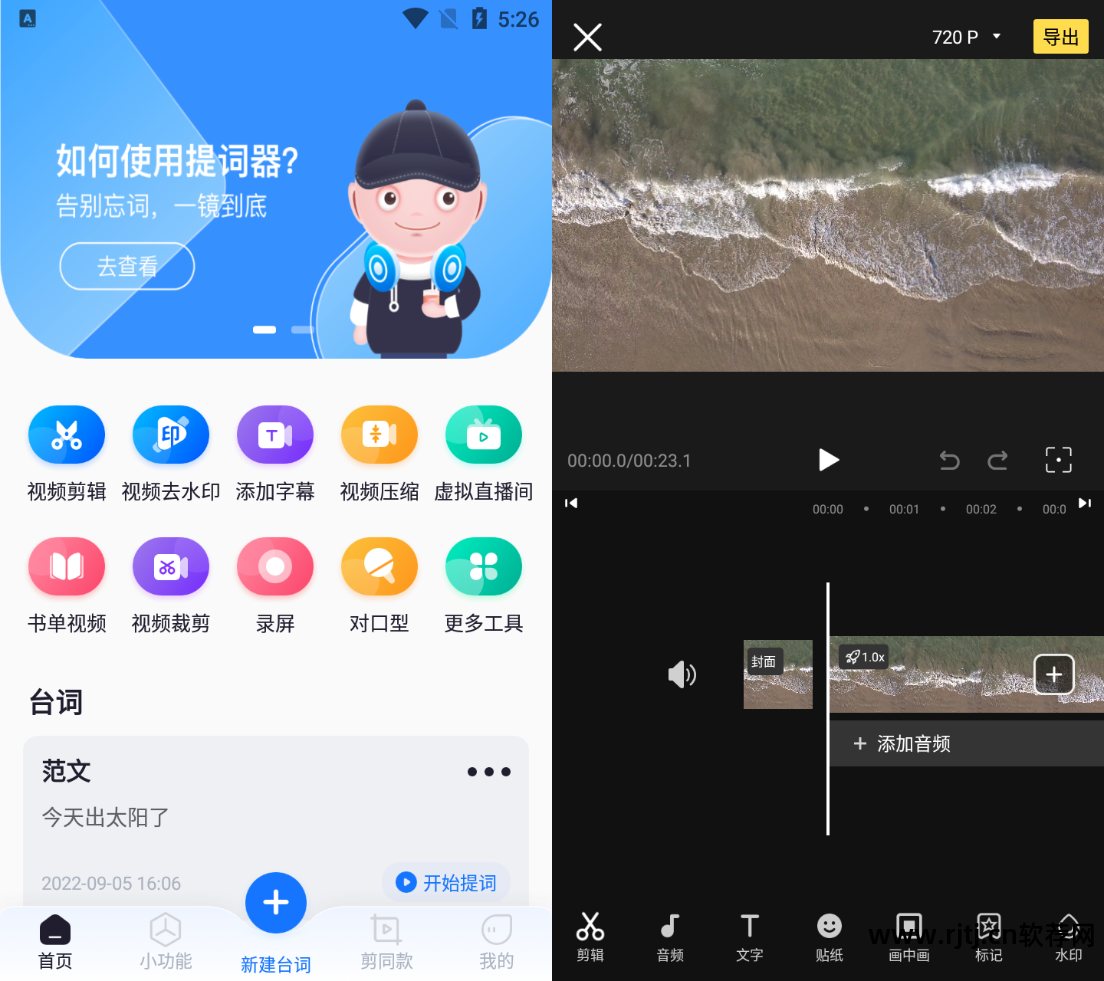Open the 贴纸 sticker tool
Screen dimensions: 1104x981
click(x=829, y=937)
